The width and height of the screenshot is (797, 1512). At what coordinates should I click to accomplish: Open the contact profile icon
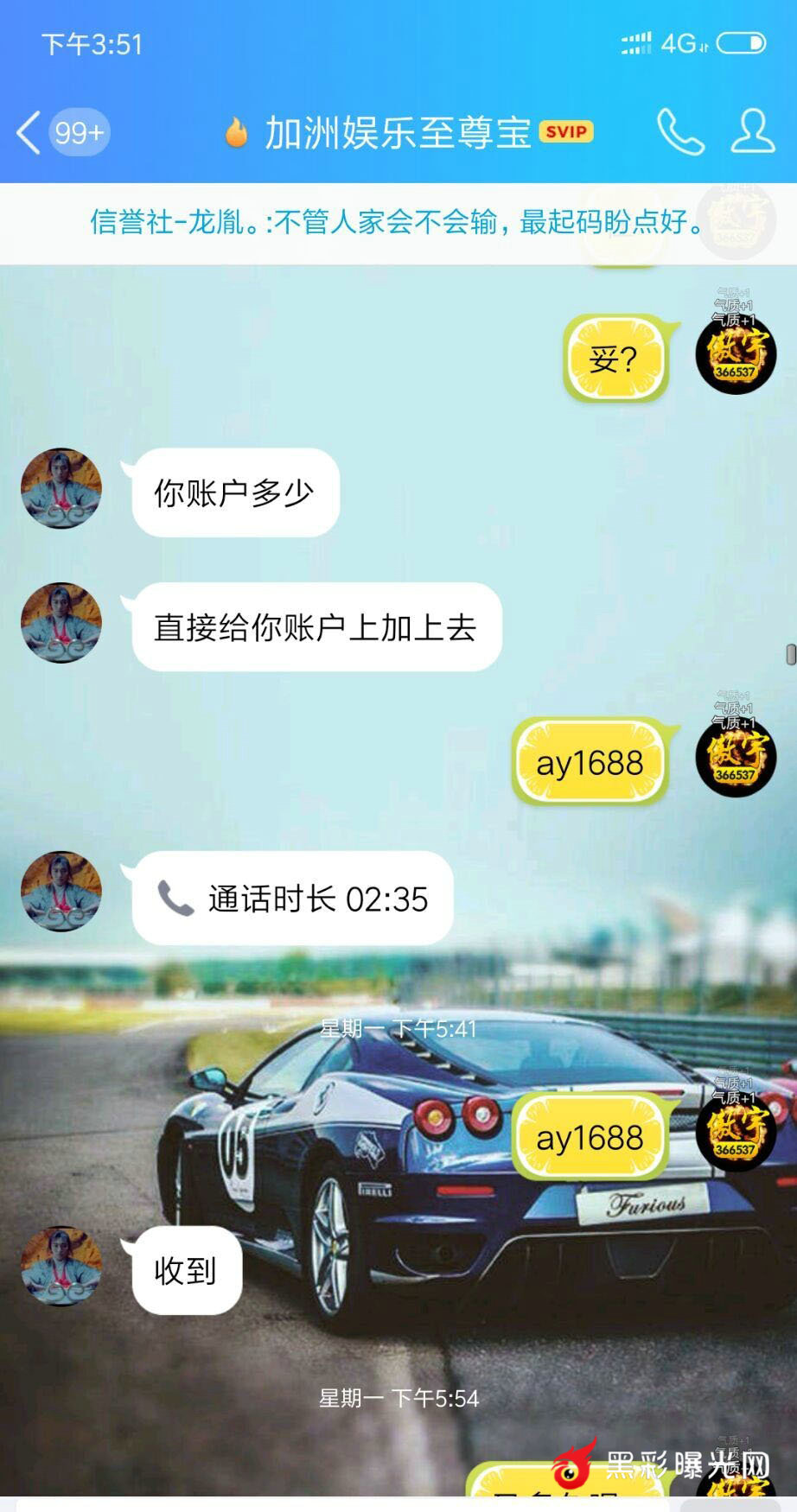coord(752,132)
